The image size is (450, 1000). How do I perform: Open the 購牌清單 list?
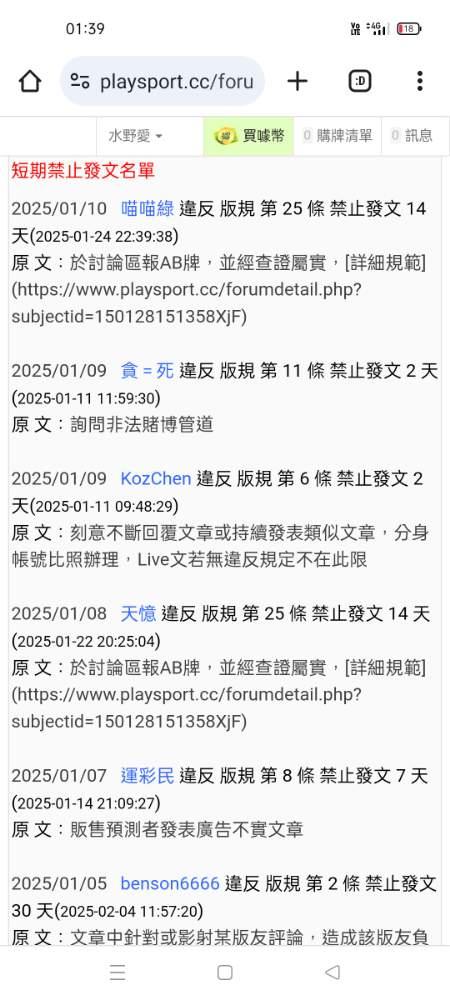pyautogui.click(x=337, y=136)
